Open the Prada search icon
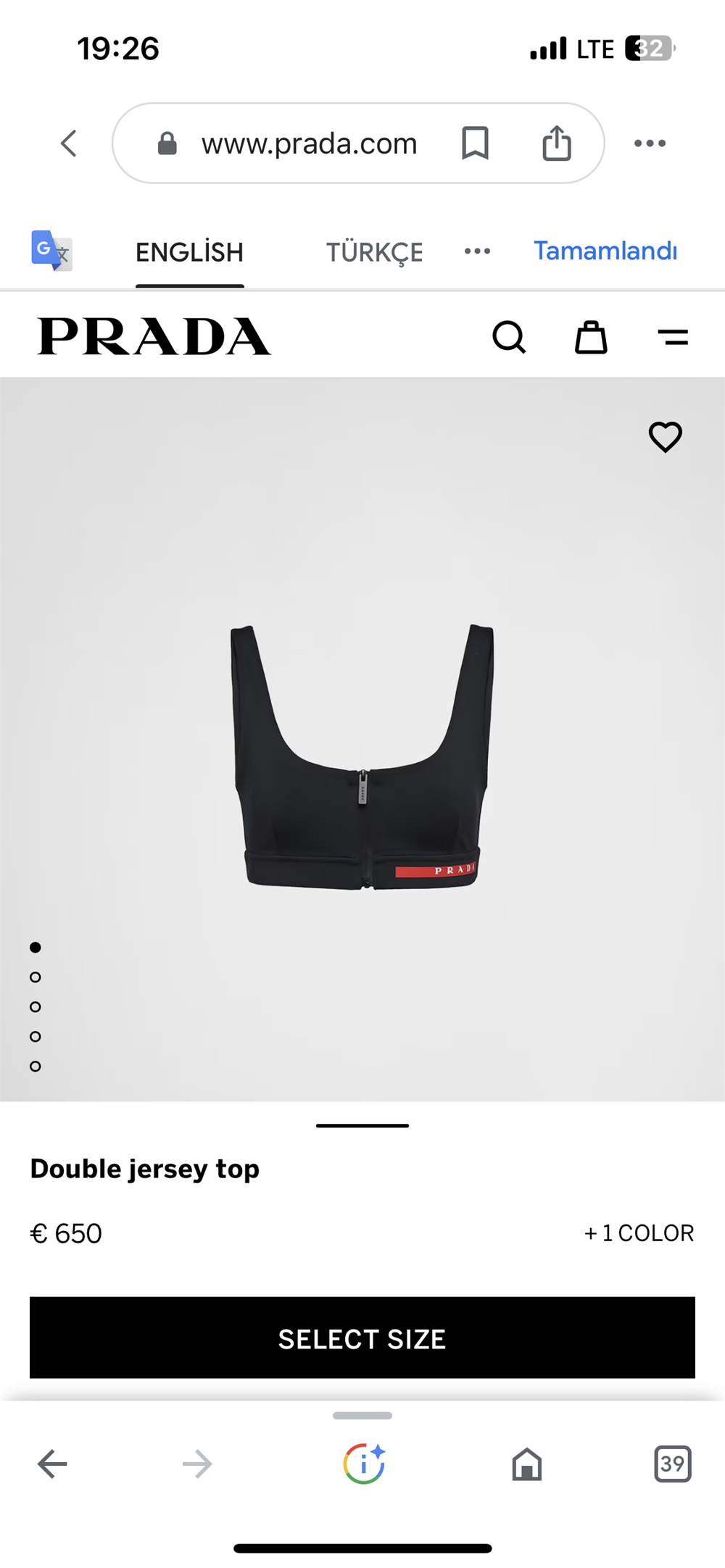725x1568 pixels. [510, 337]
